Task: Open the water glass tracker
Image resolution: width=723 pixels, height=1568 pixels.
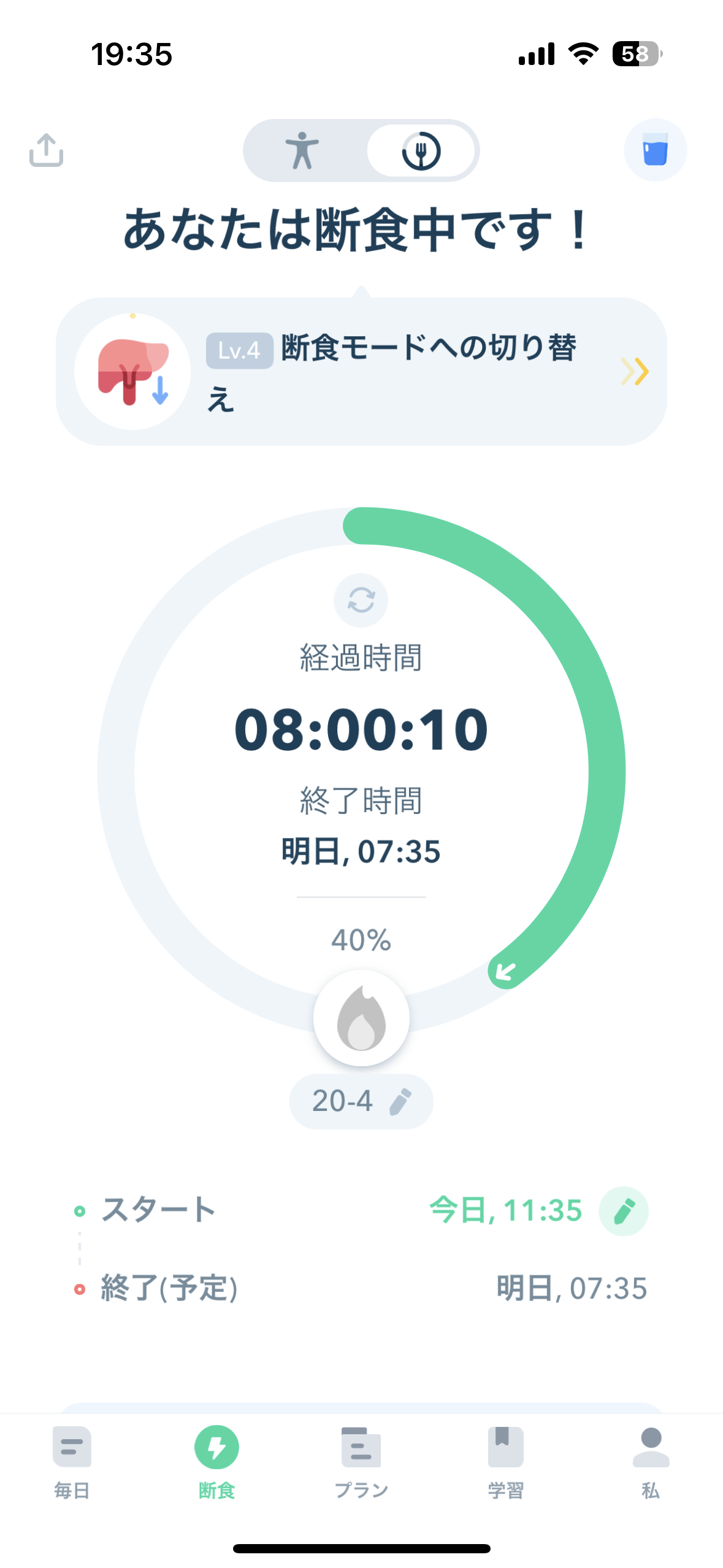Action: (x=655, y=150)
